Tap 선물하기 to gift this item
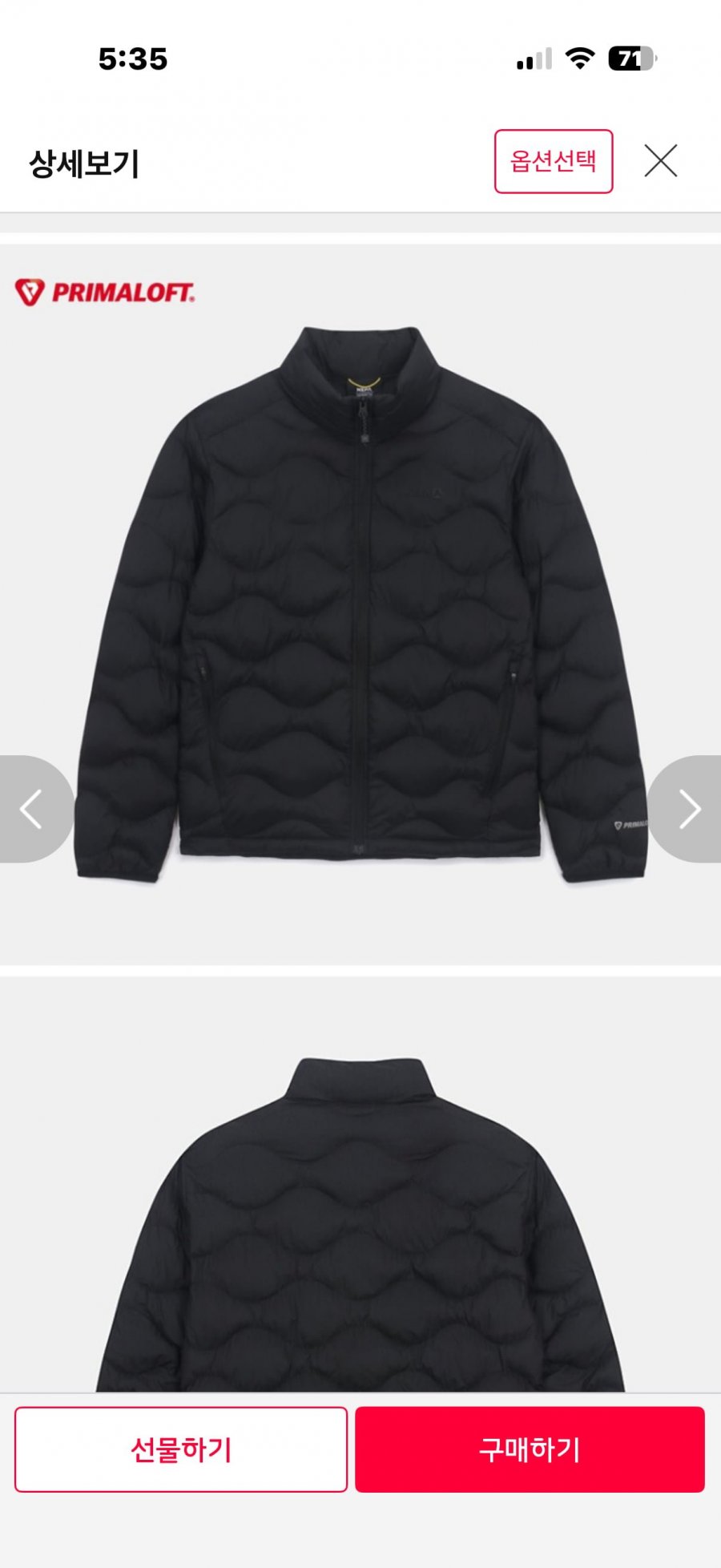Viewport: 721px width, 1568px height. 181,1449
